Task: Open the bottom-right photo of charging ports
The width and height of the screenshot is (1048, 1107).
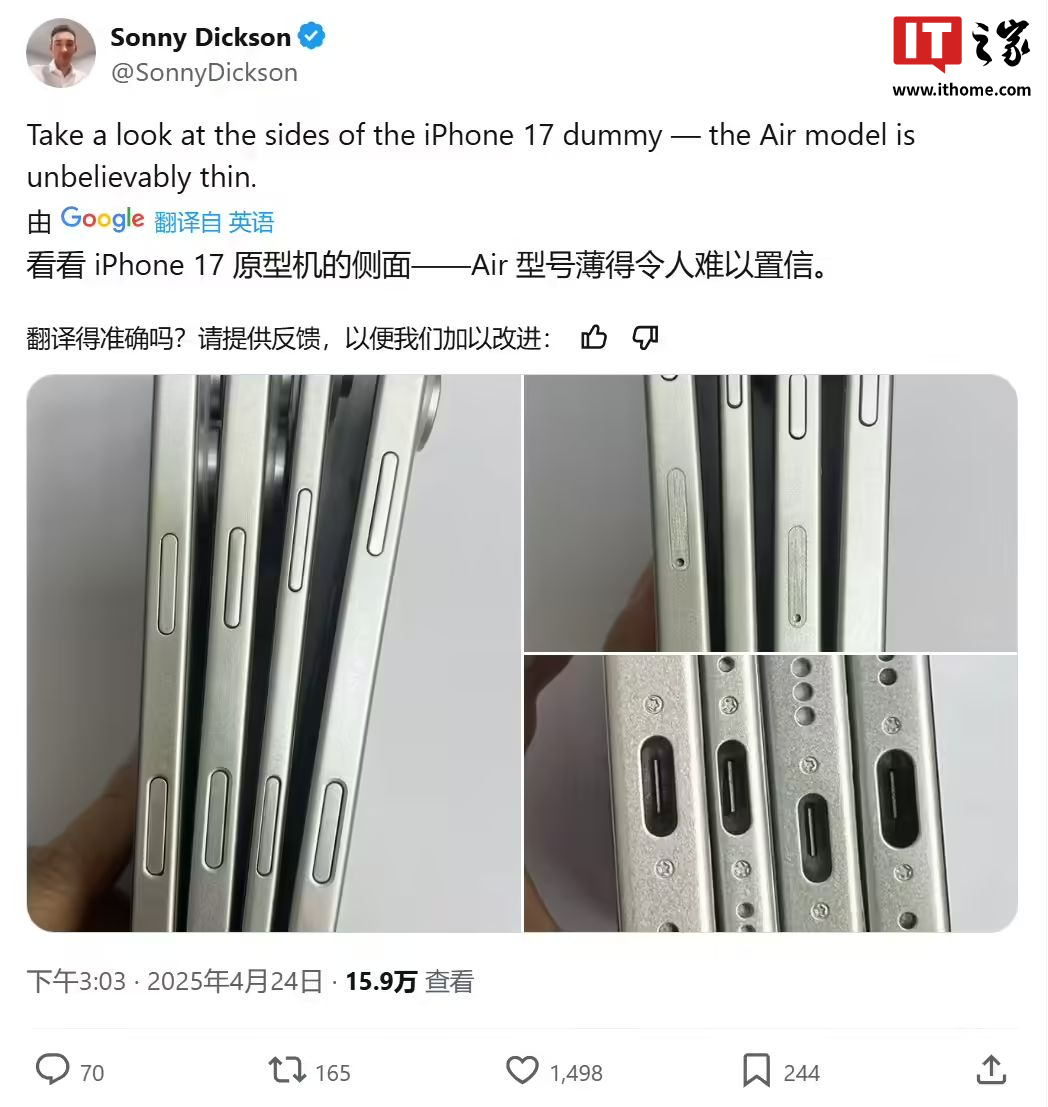Action: [x=770, y=793]
